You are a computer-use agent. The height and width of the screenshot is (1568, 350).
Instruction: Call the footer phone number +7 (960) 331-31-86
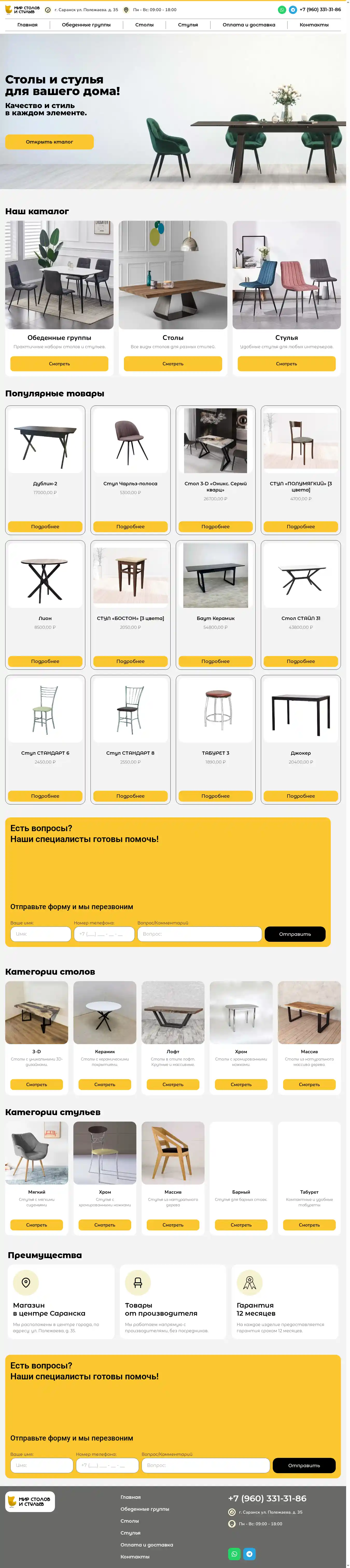(x=267, y=1498)
